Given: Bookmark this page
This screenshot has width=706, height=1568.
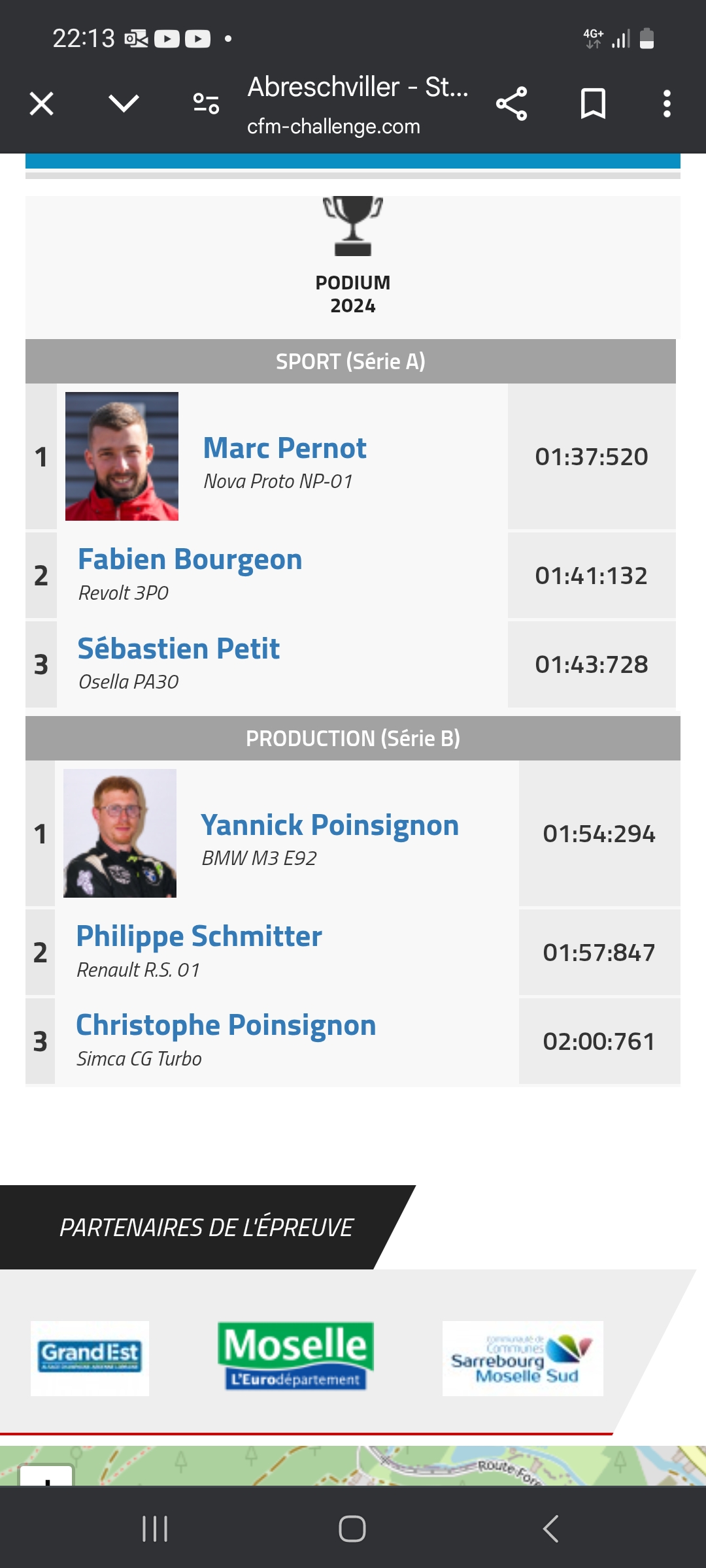Looking at the screenshot, I should coord(593,103).
